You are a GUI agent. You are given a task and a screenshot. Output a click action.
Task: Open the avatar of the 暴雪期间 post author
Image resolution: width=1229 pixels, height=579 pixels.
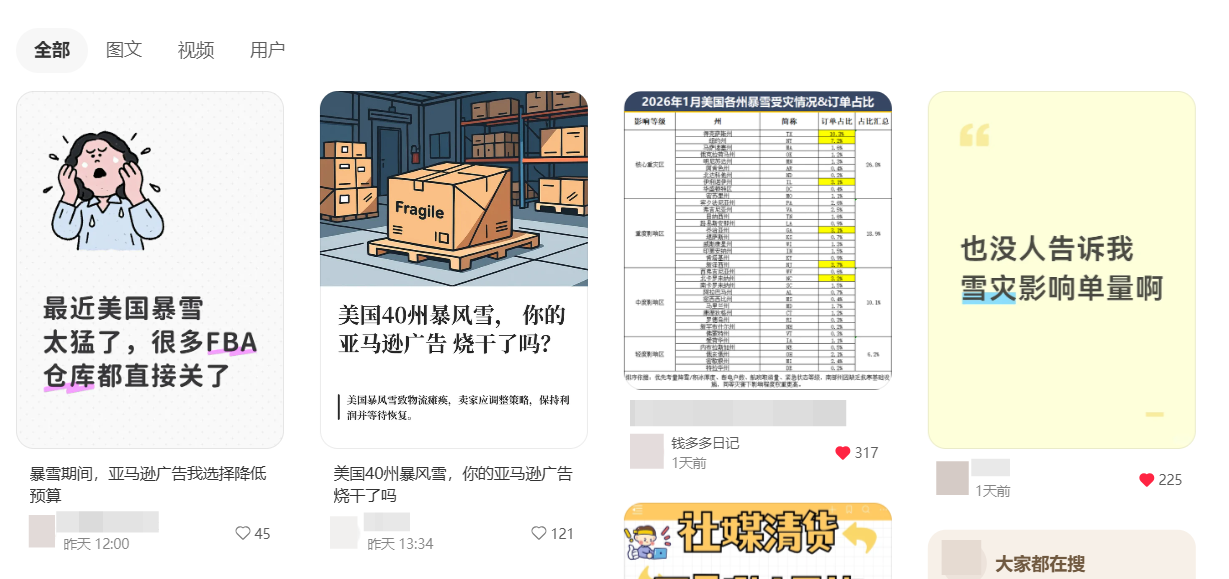[42, 531]
